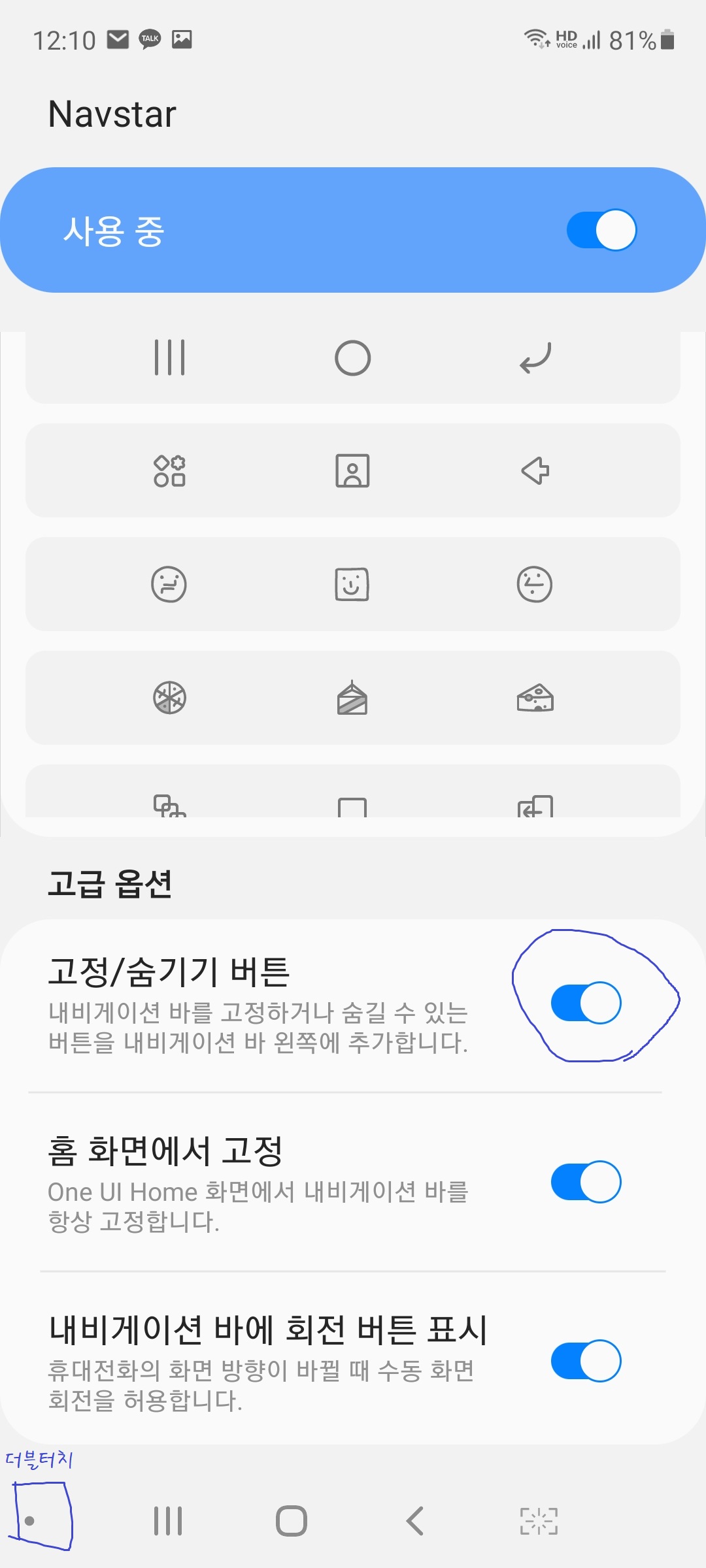This screenshot has width=706, height=1568.
Task: Select the diamond and person icon set
Action: [x=353, y=470]
